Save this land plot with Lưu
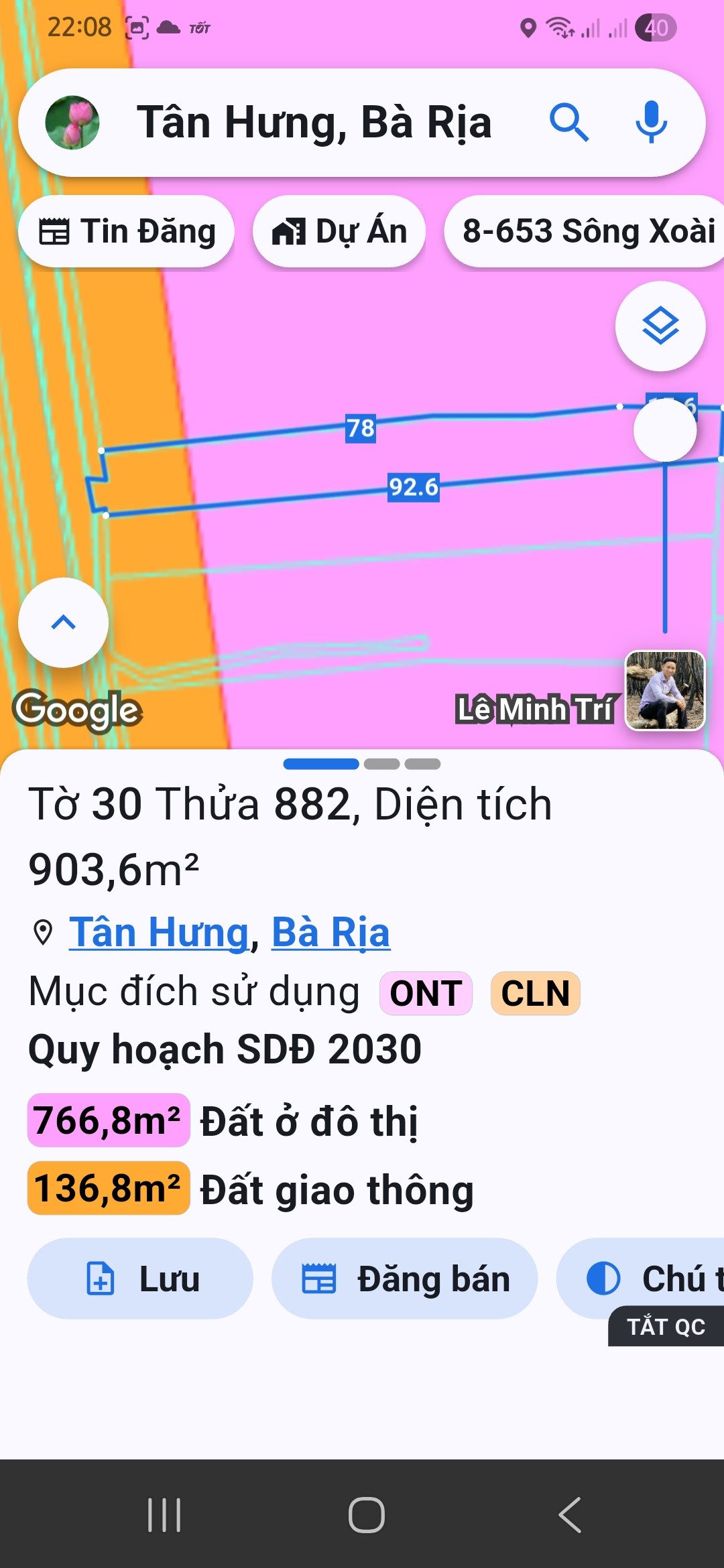The width and height of the screenshot is (724, 1568). coord(140,1279)
